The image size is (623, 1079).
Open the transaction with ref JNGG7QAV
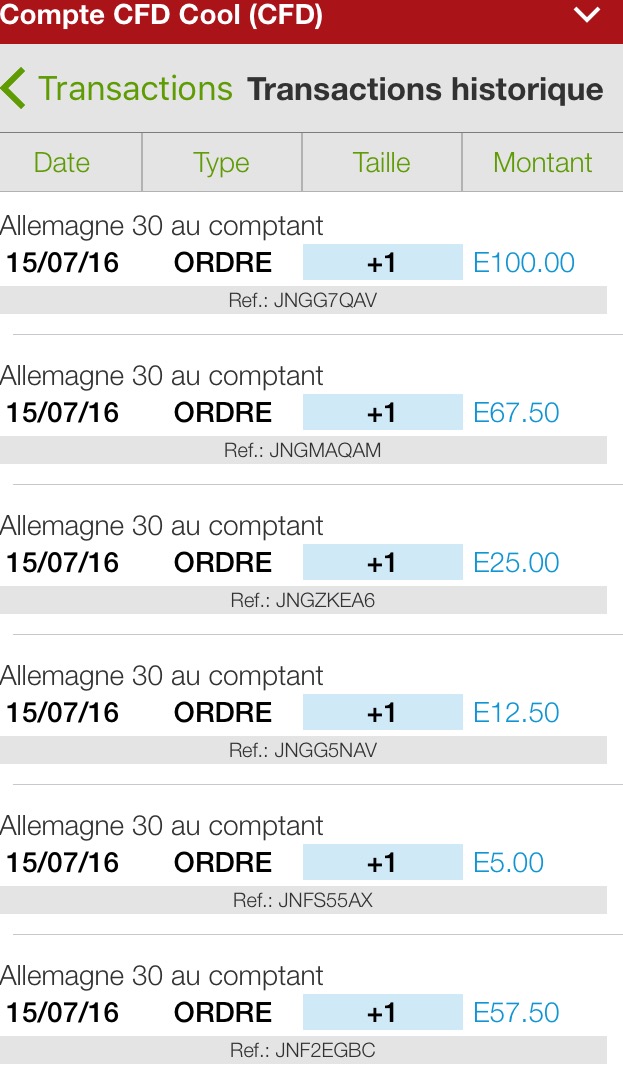point(303,263)
